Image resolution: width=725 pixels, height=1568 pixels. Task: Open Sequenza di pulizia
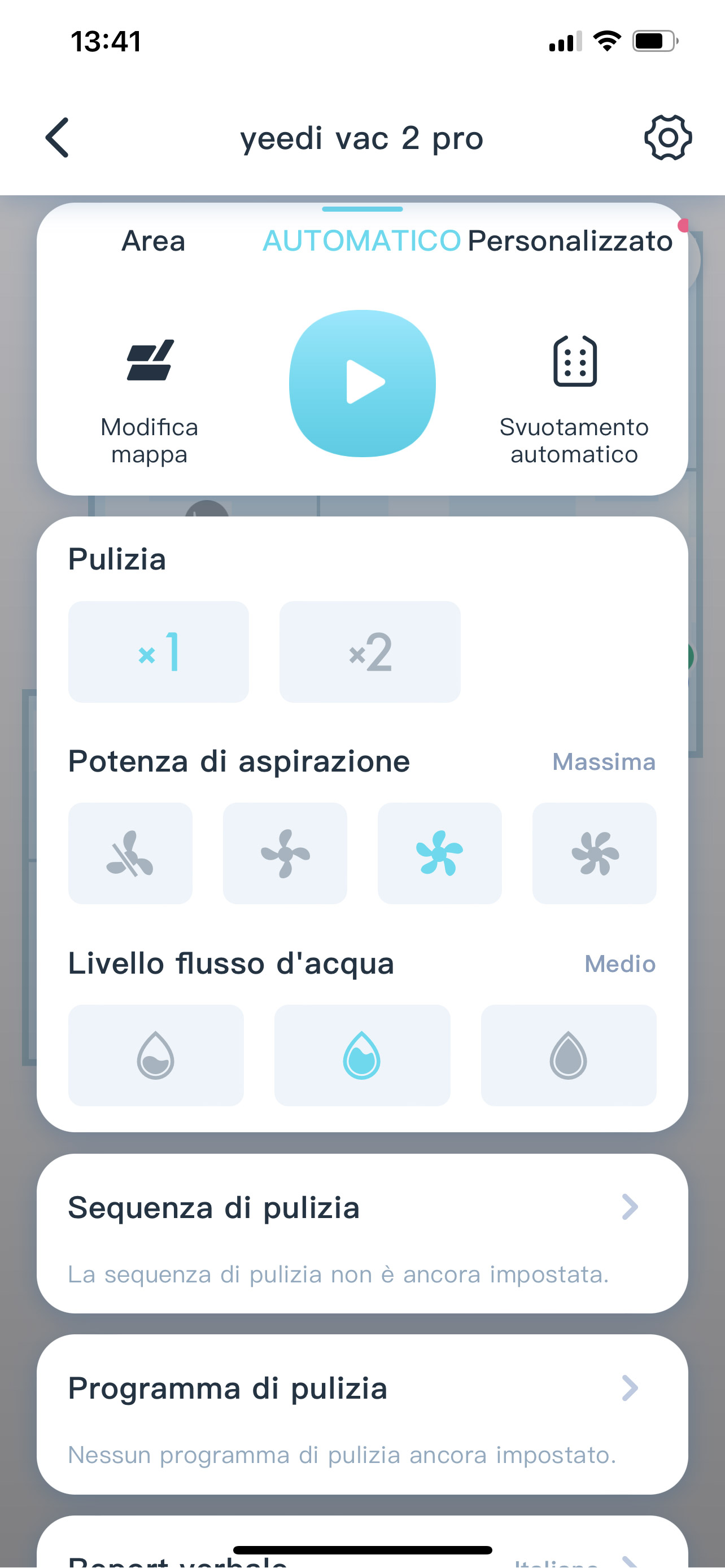[362, 1234]
